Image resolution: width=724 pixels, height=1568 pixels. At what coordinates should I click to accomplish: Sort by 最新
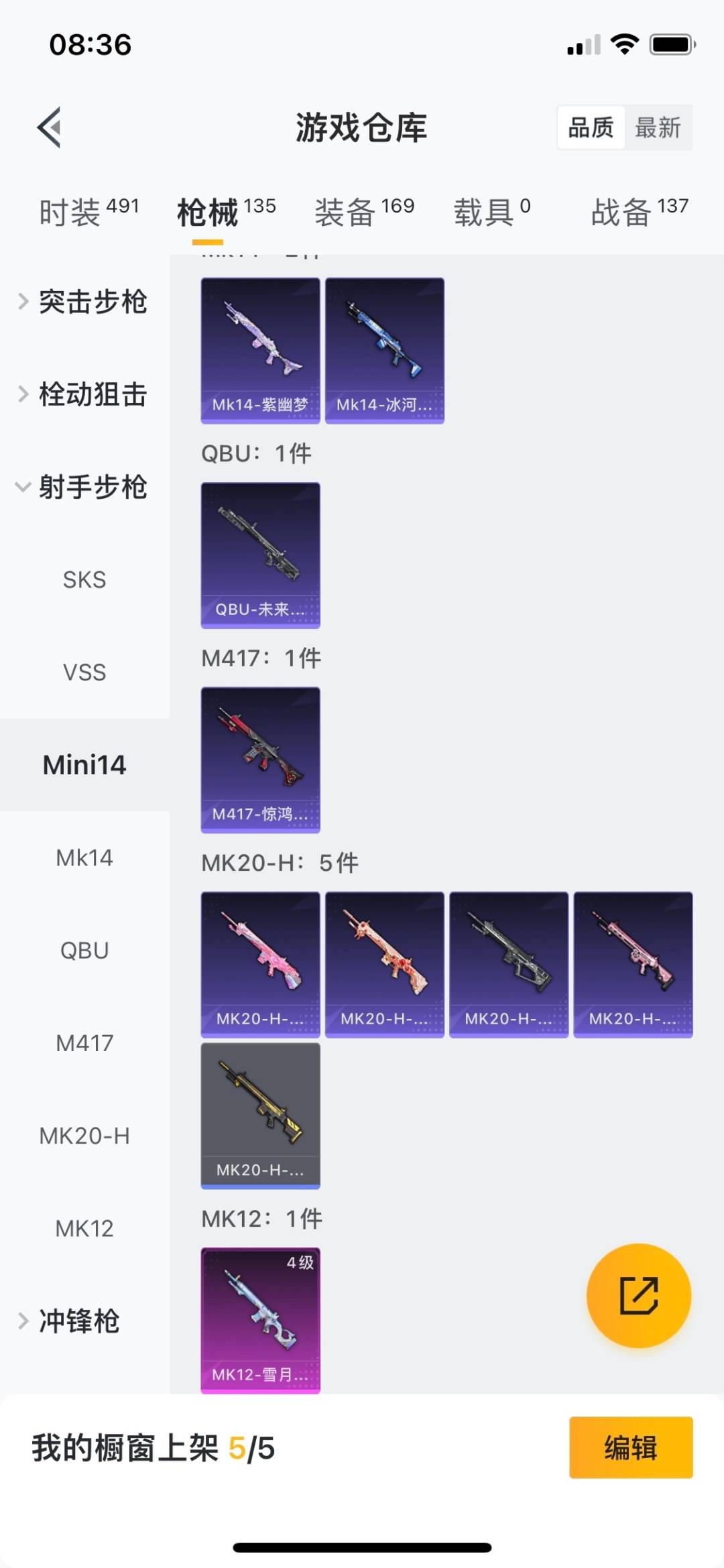pyautogui.click(x=658, y=127)
